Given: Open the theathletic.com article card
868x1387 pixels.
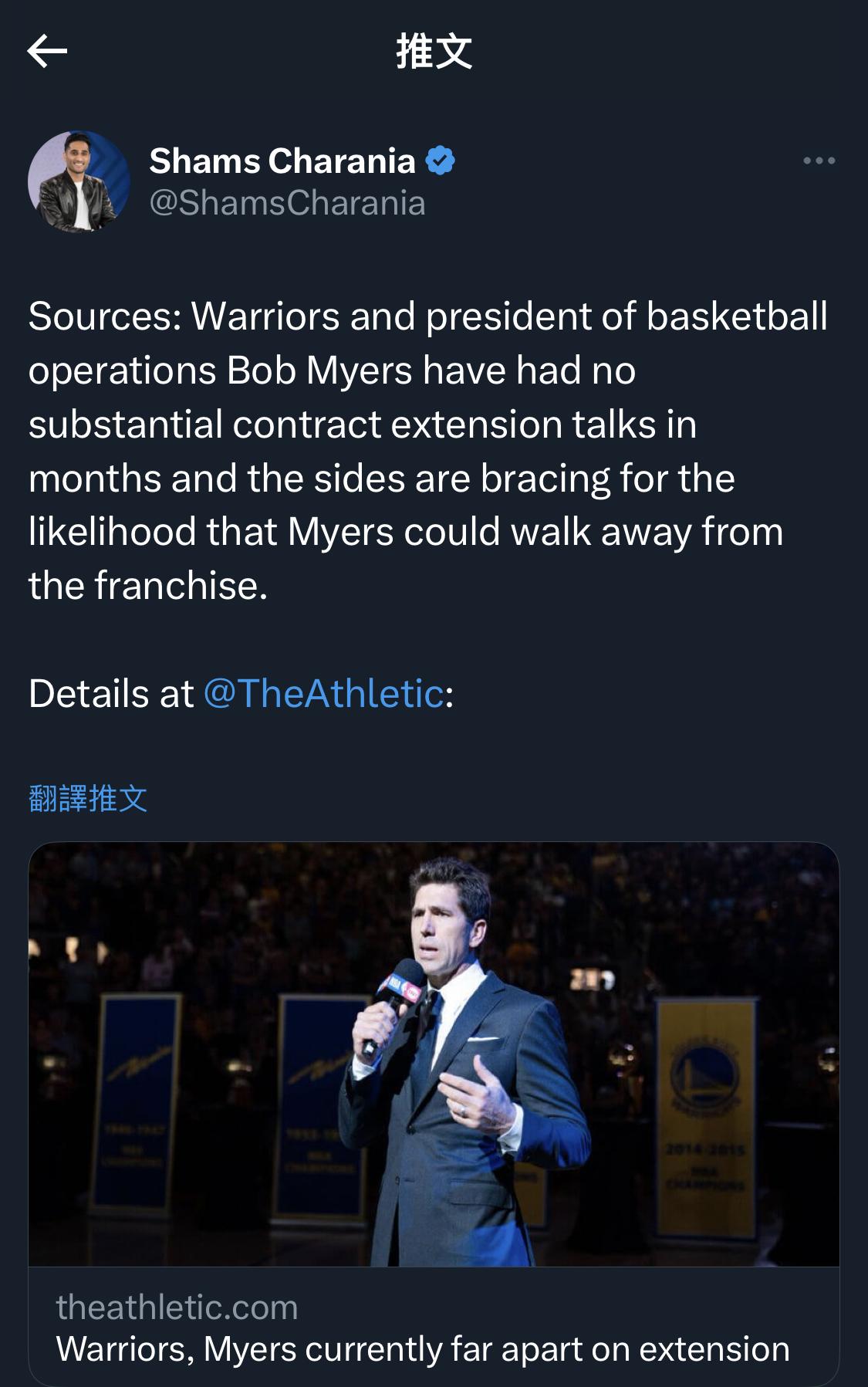Looking at the screenshot, I should click(434, 1111).
